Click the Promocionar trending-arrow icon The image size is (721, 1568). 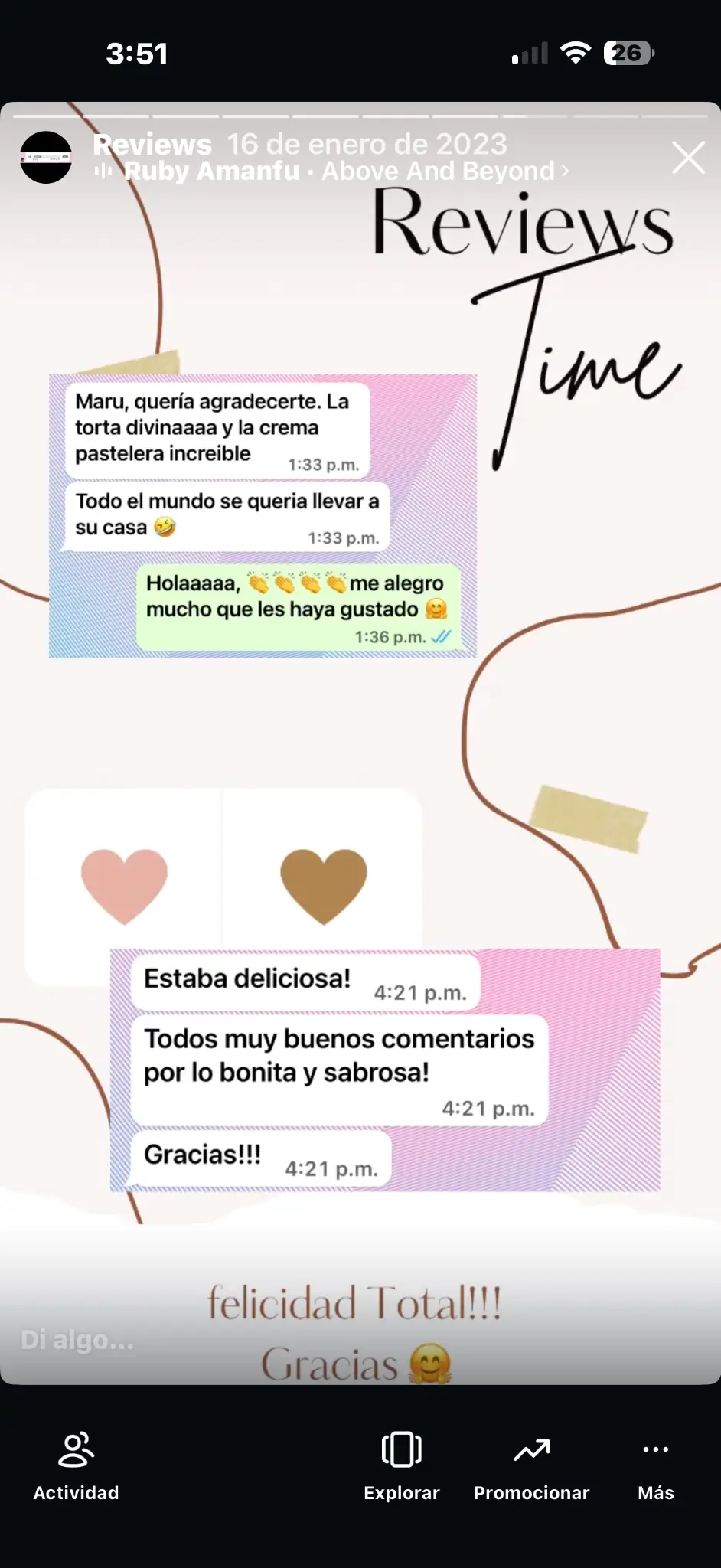(531, 1448)
